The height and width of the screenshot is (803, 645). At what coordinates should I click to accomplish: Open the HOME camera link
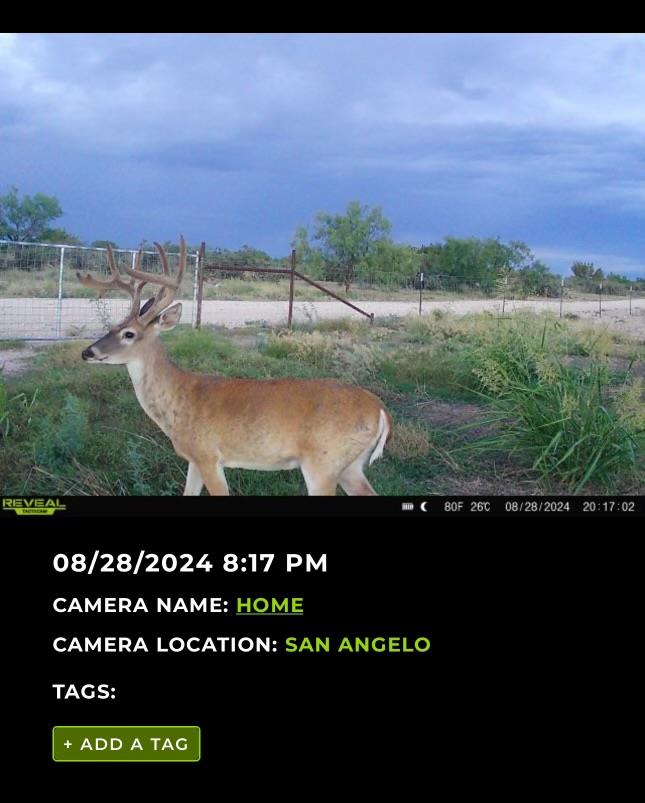(x=269, y=605)
